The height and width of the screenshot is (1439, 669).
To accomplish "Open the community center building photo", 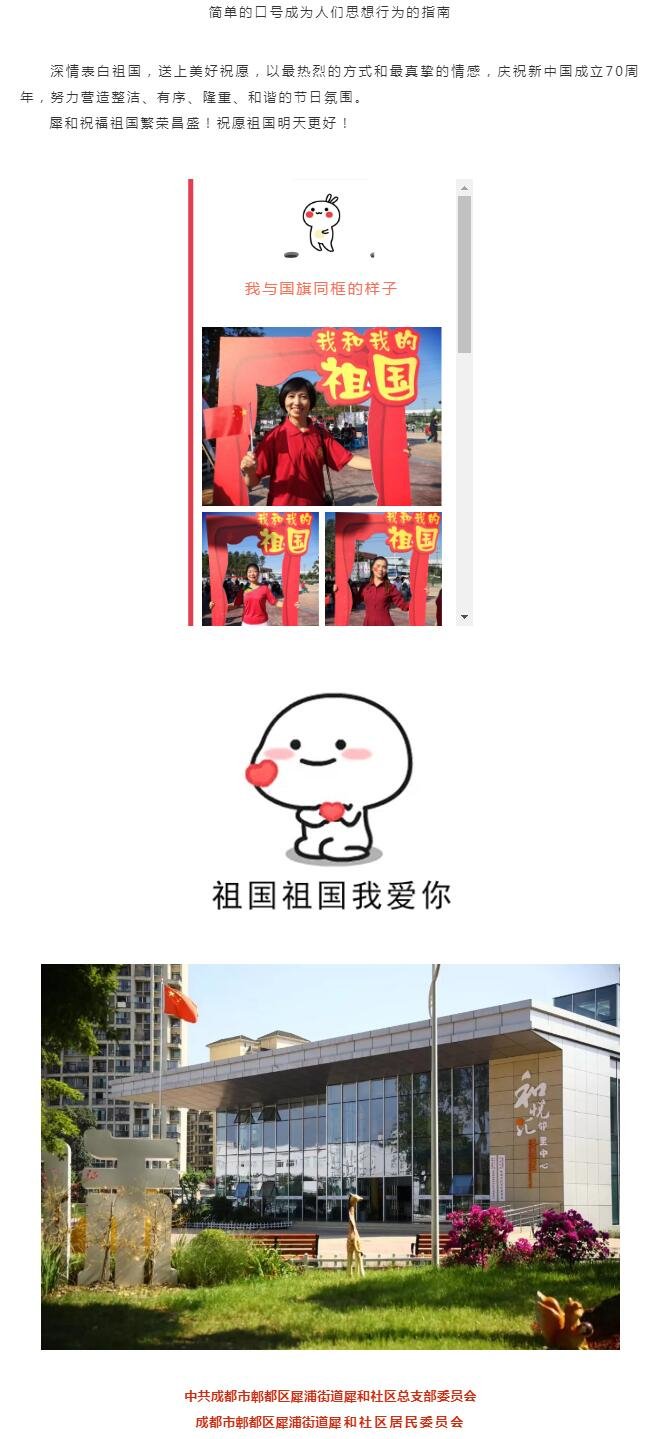I will (330, 1156).
